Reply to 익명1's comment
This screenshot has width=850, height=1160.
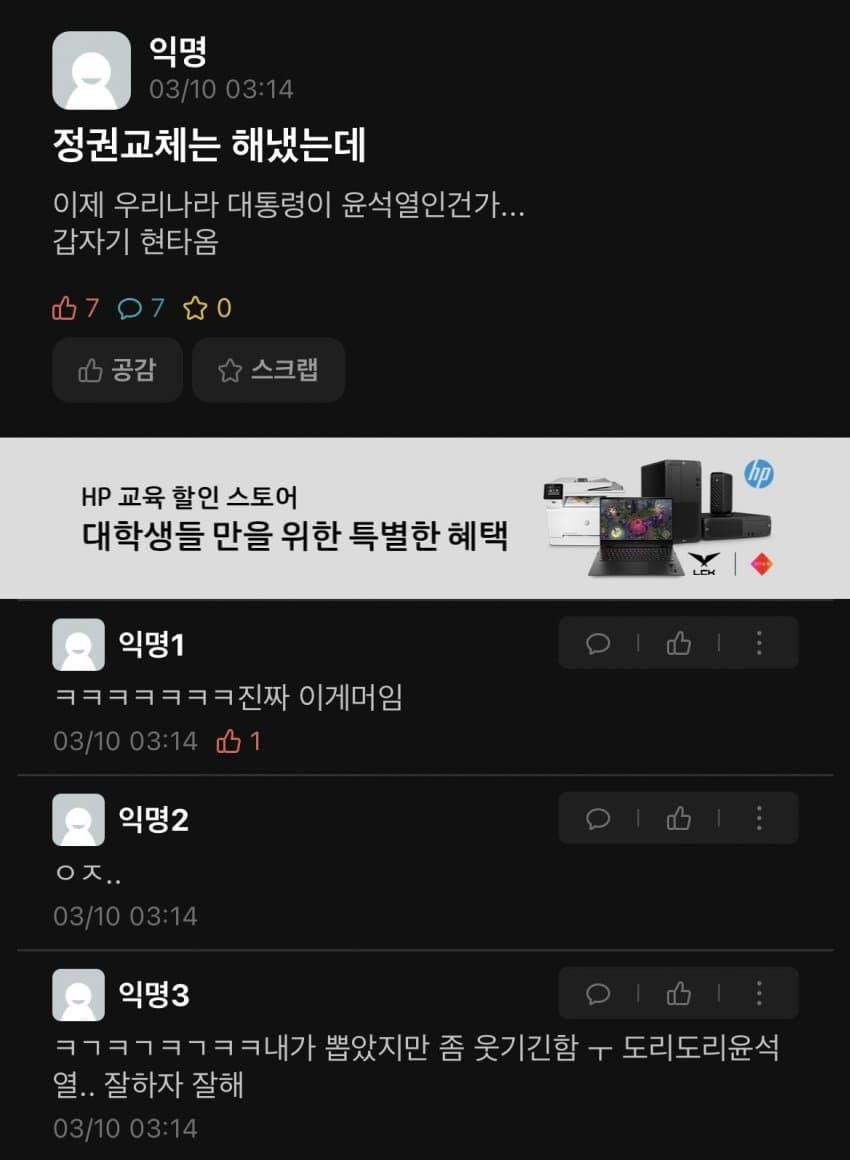click(x=598, y=643)
